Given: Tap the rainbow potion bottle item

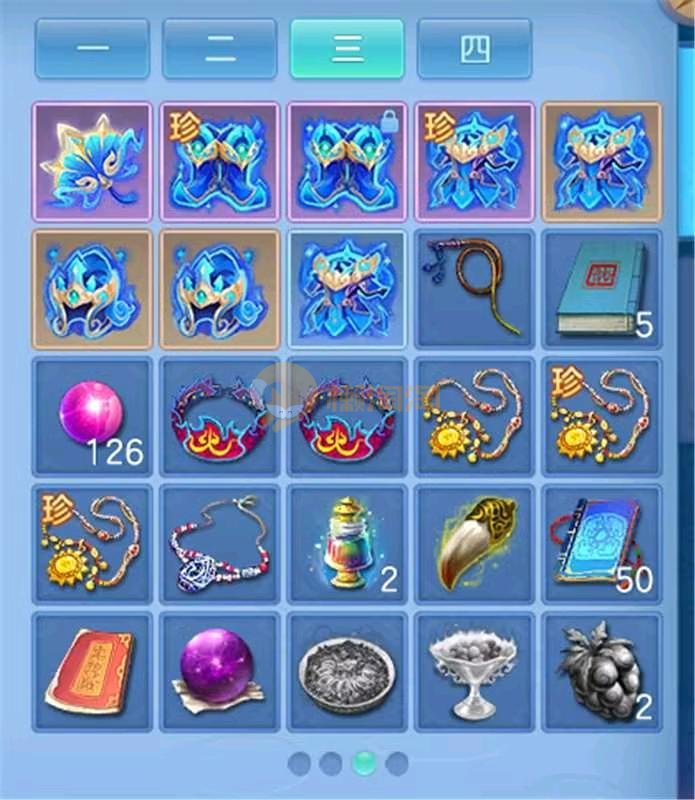Looking at the screenshot, I should (347, 544).
